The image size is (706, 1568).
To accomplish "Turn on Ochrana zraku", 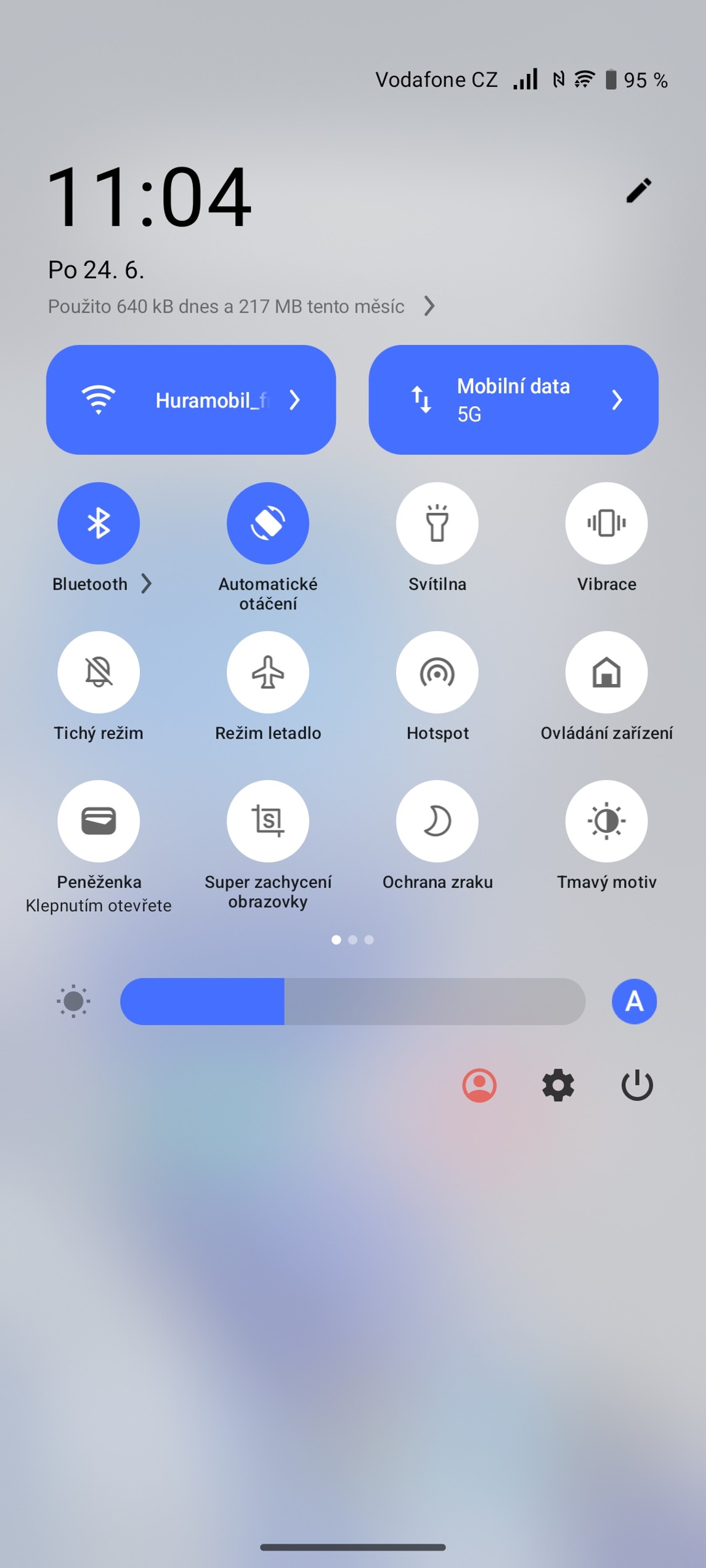I will (437, 821).
